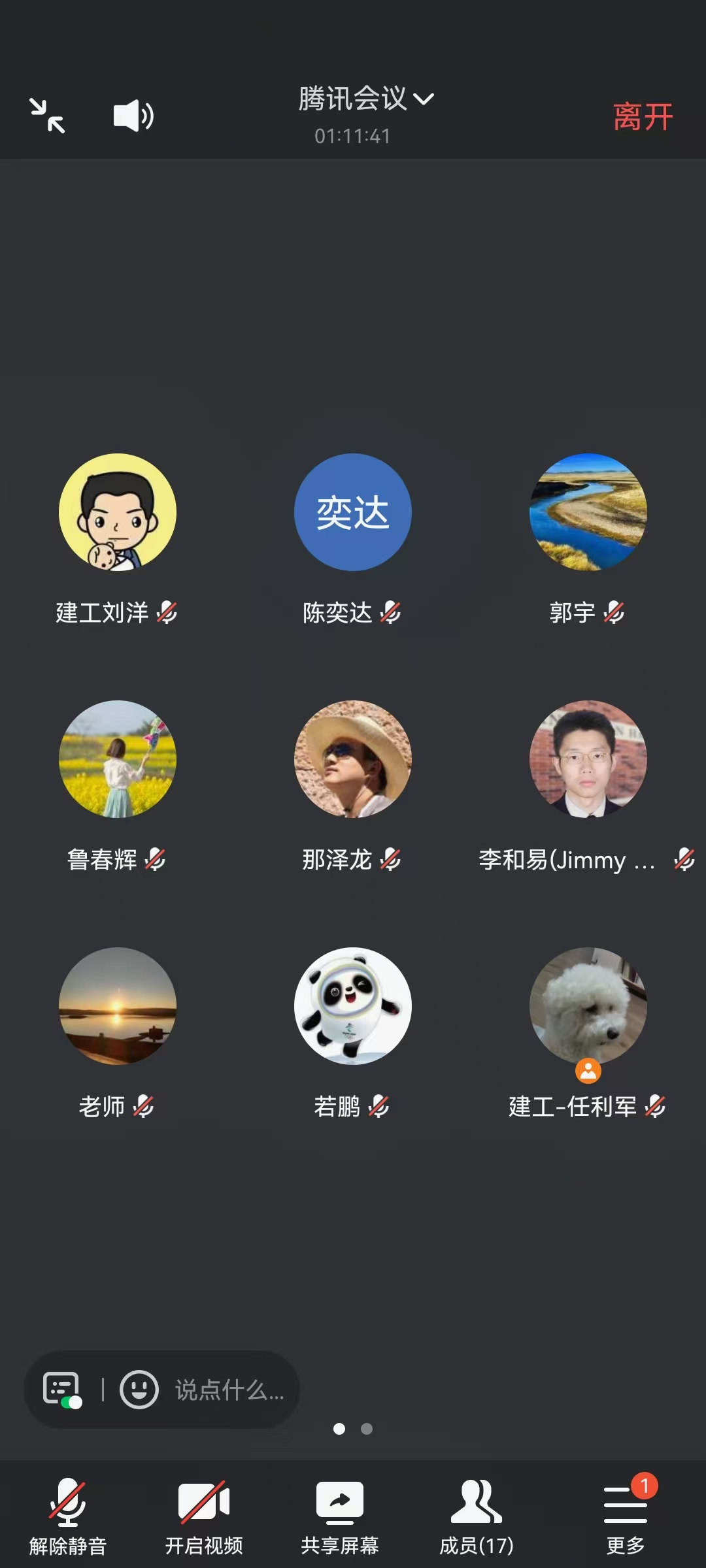This screenshot has height=1568, width=706.
Task: Go to the second page indicator dot
Action: [x=367, y=1429]
